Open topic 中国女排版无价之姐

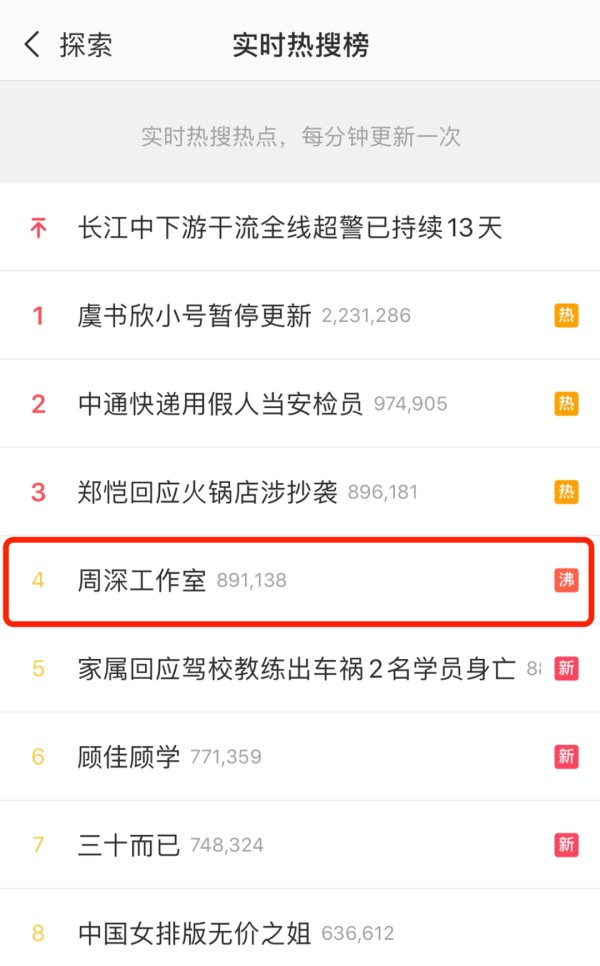(300, 930)
